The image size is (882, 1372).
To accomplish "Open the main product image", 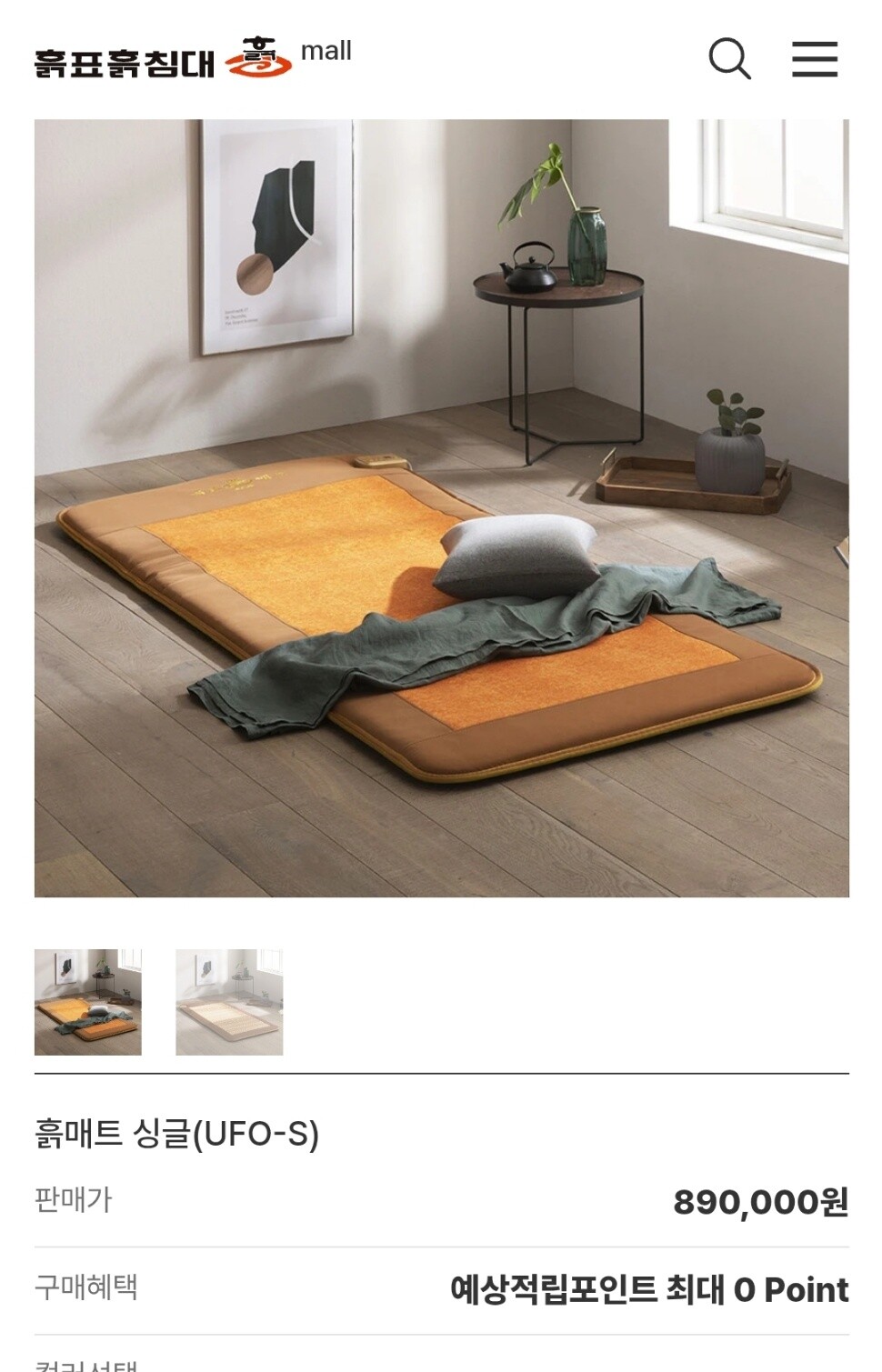I will tap(441, 507).
